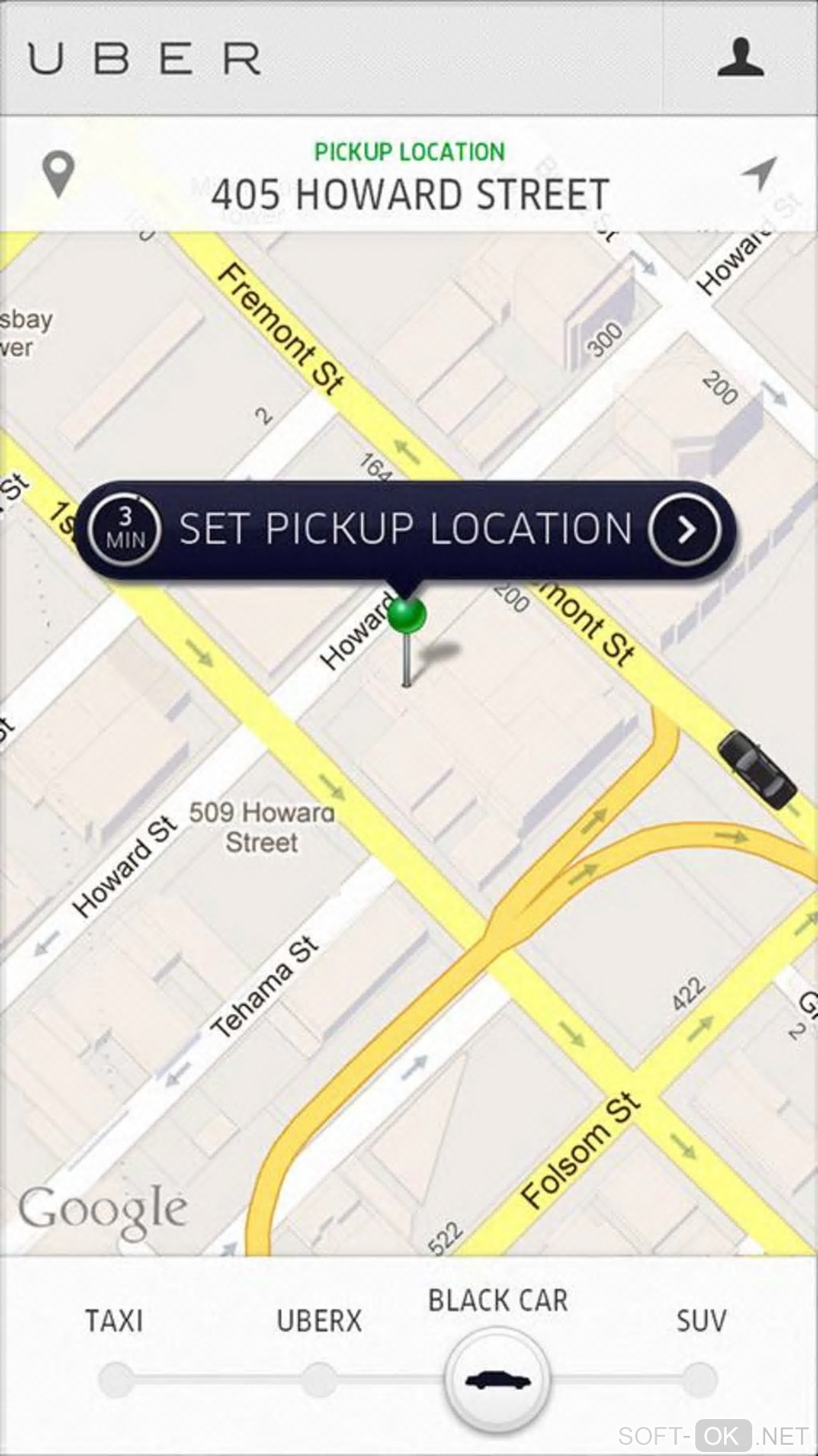
Task: Center map on my current location
Action: click(x=759, y=172)
